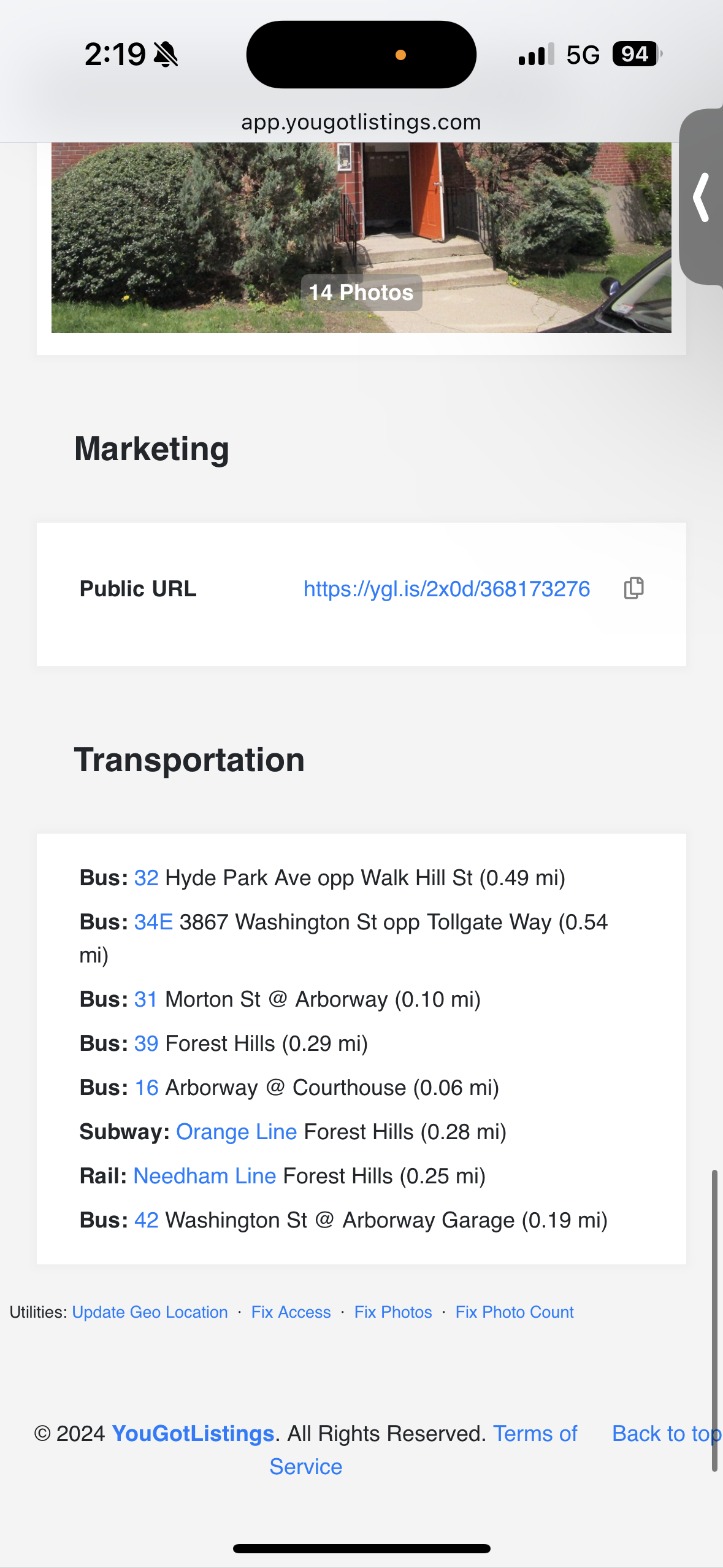Open bus route 32 link

[147, 878]
